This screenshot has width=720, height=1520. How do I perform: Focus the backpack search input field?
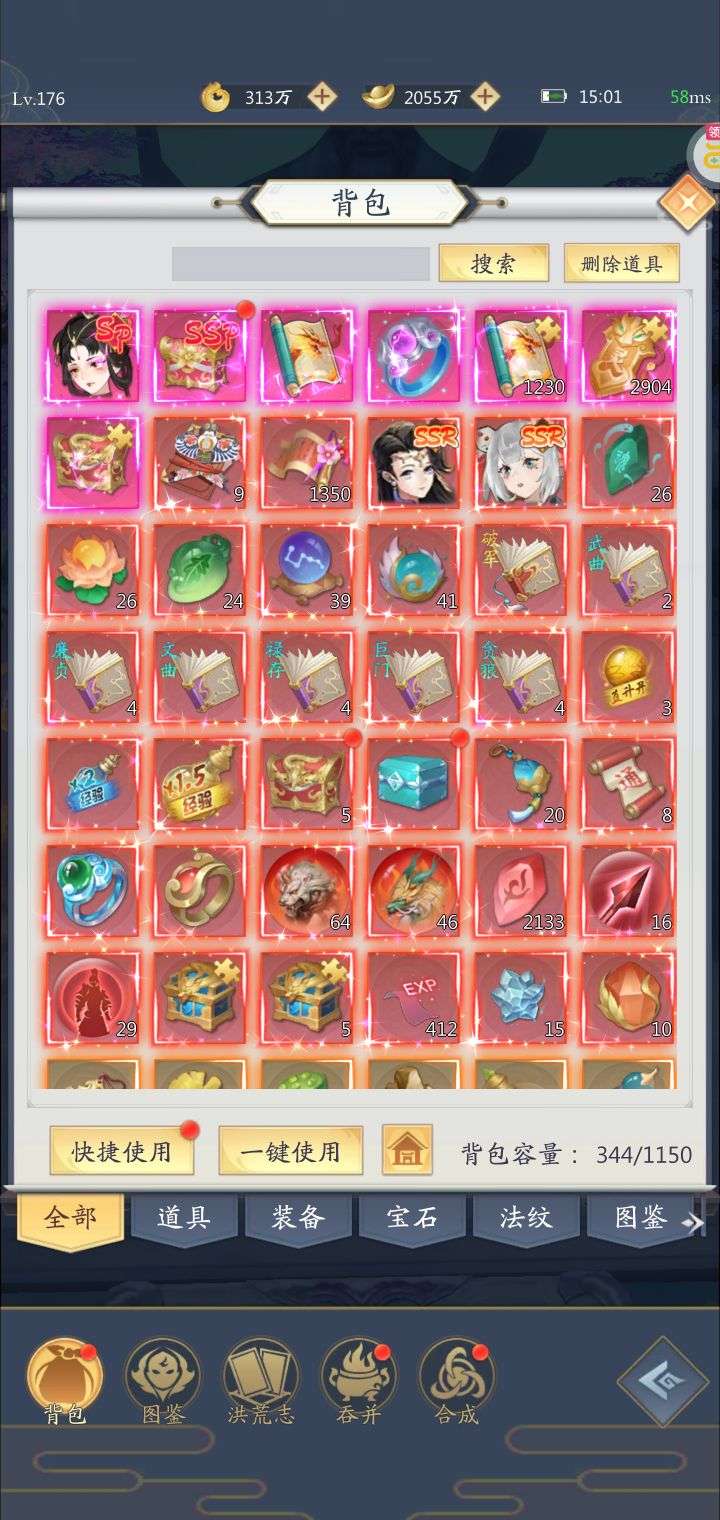pos(300,264)
